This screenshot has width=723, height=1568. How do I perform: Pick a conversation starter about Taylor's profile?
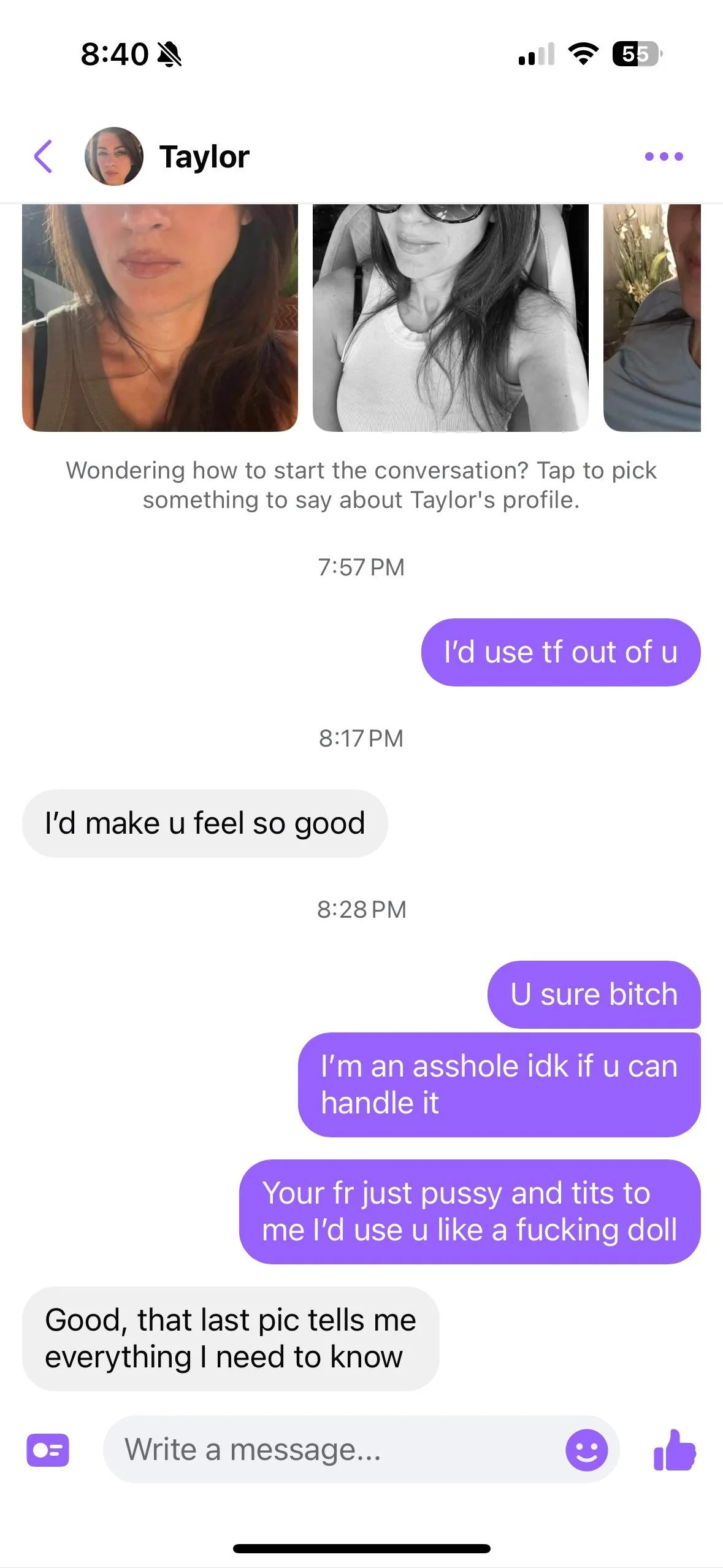361,485
